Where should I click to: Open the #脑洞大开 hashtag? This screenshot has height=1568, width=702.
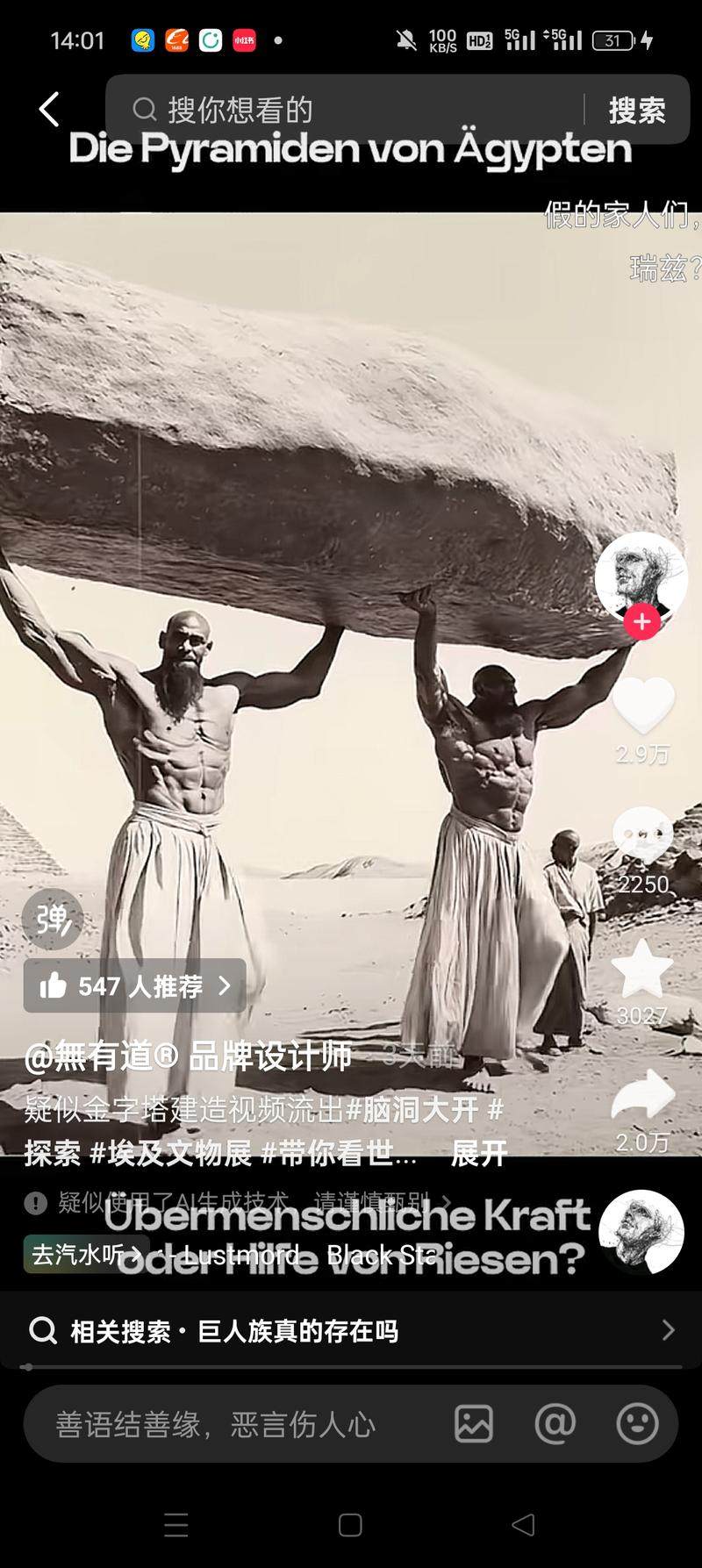412,1110
